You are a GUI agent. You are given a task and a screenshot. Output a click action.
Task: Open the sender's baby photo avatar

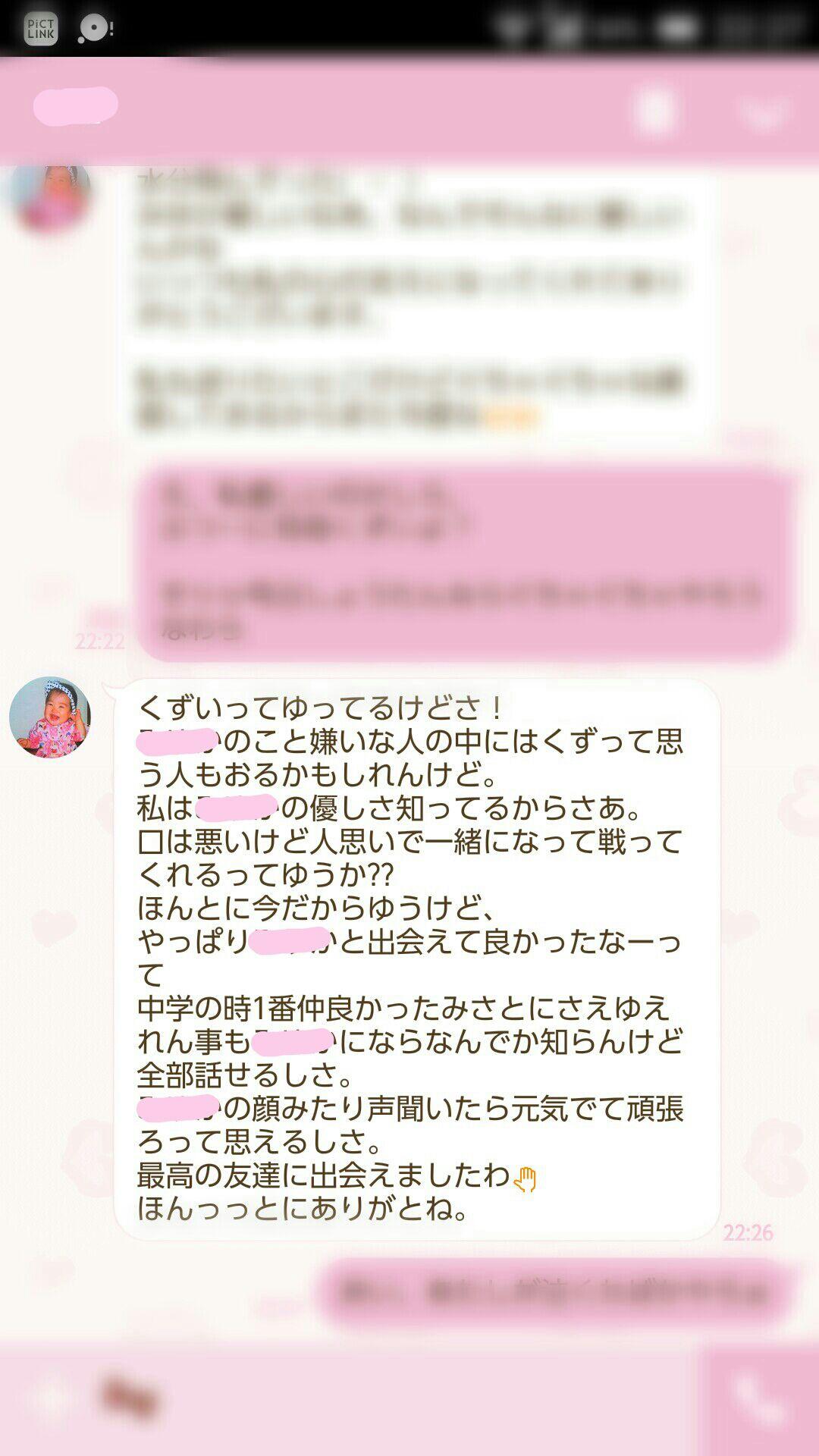[50, 717]
